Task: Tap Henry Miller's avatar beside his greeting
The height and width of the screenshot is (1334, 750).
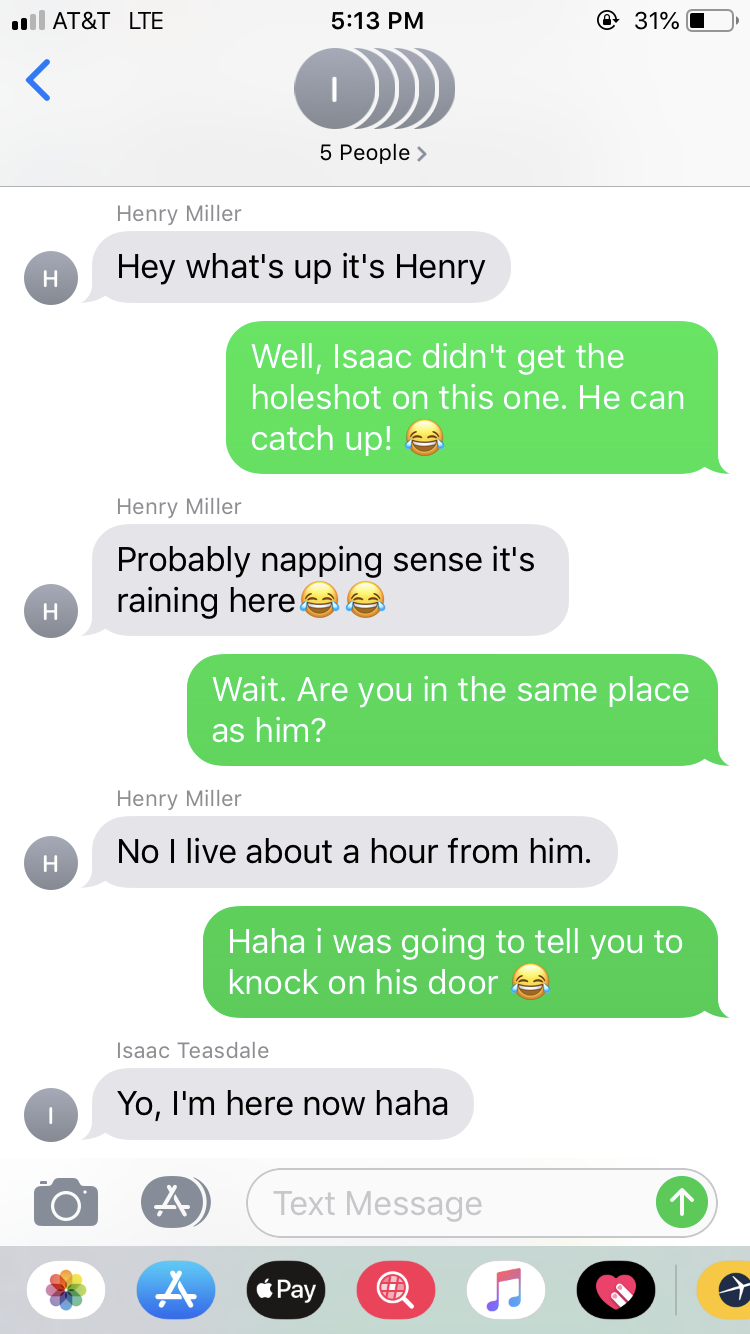Action: [x=50, y=279]
